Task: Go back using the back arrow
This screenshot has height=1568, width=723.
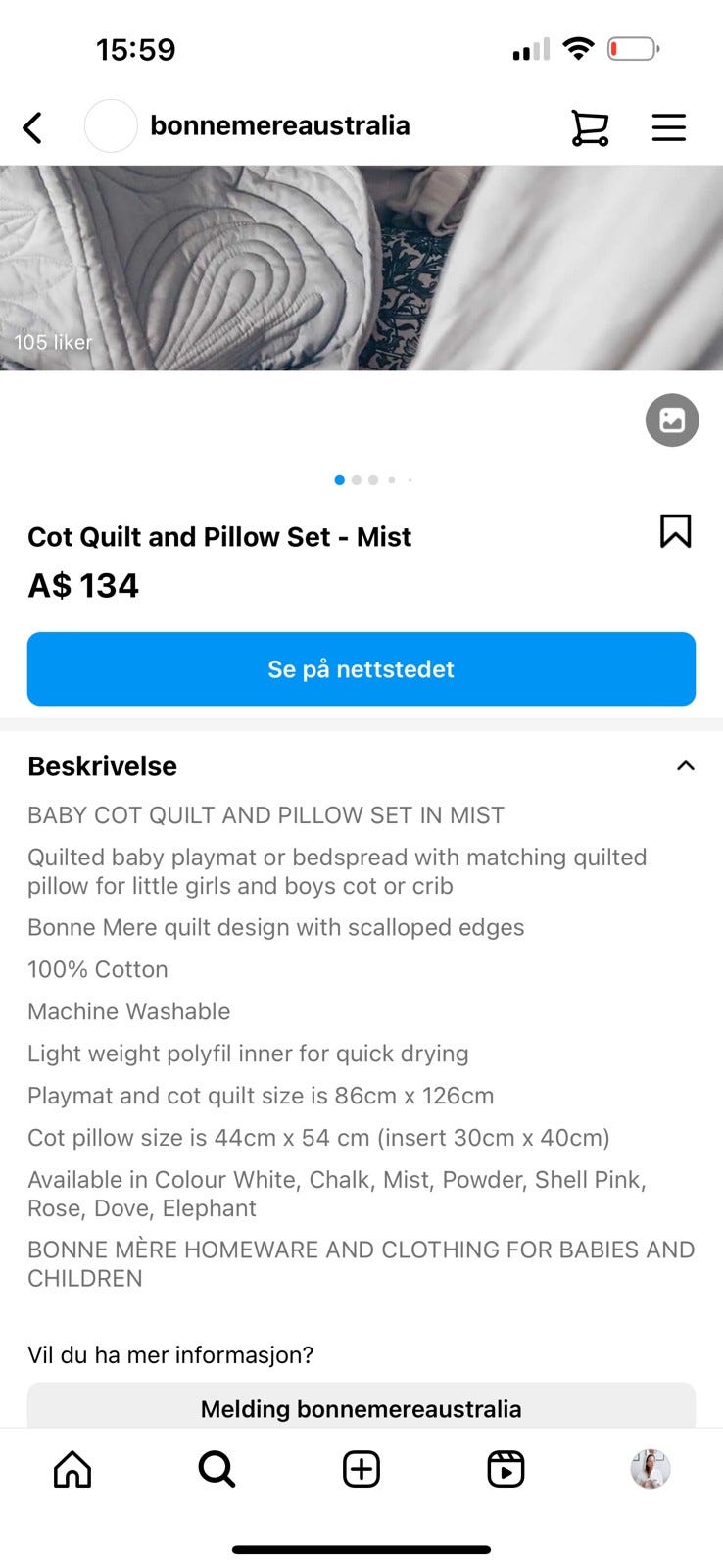Action: (x=32, y=127)
